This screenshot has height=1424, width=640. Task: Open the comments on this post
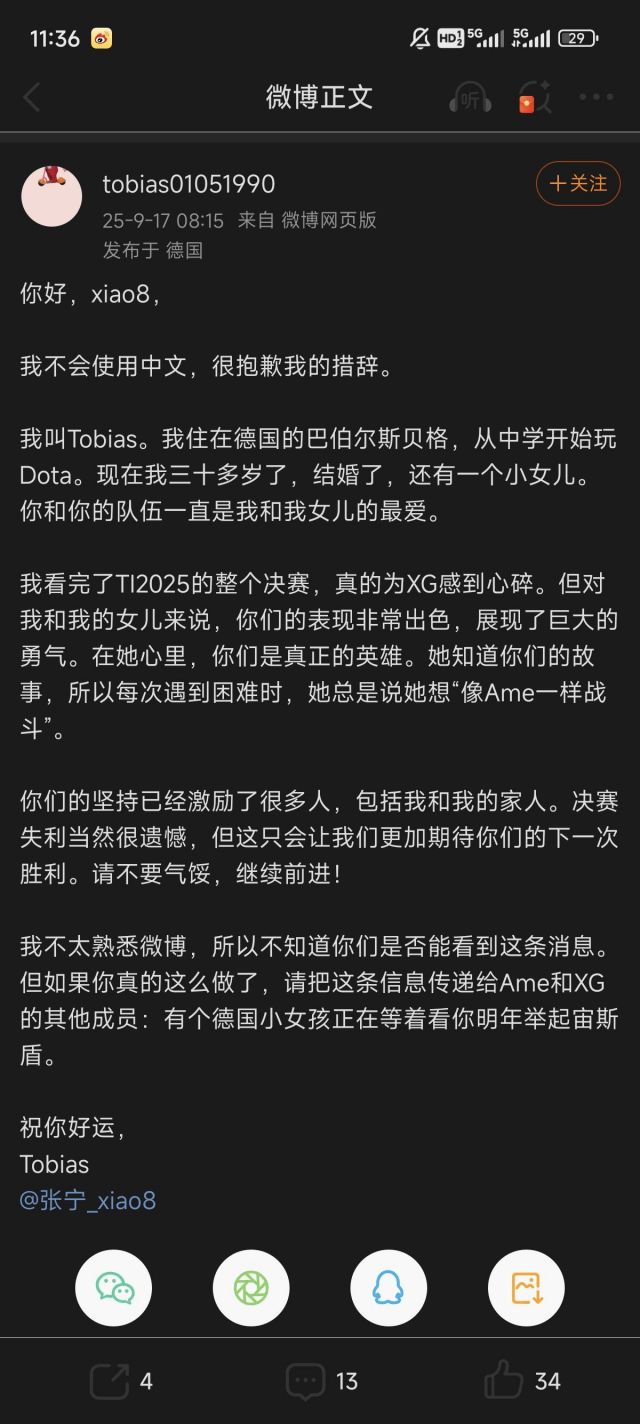click(x=321, y=1381)
